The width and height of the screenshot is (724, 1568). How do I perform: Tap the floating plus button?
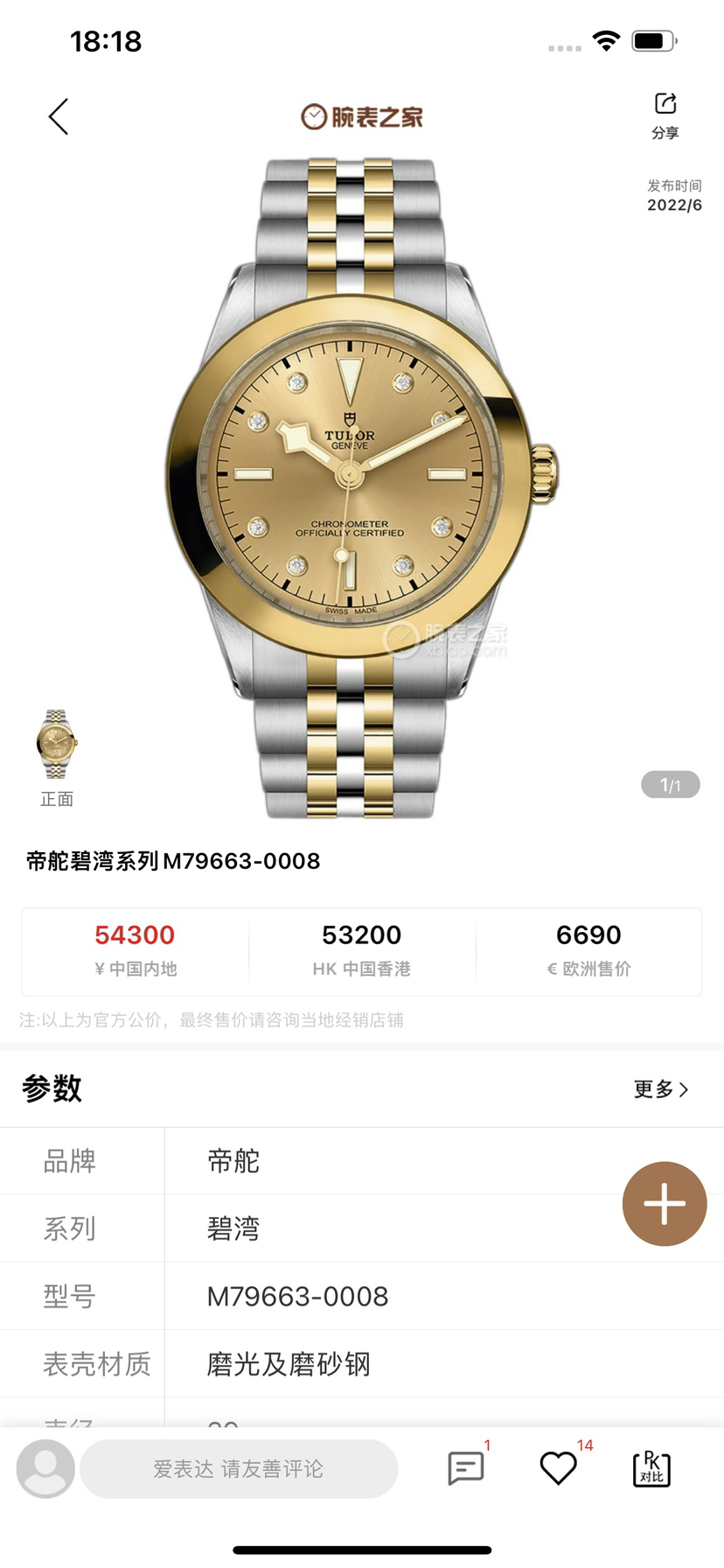pyautogui.click(x=665, y=1204)
